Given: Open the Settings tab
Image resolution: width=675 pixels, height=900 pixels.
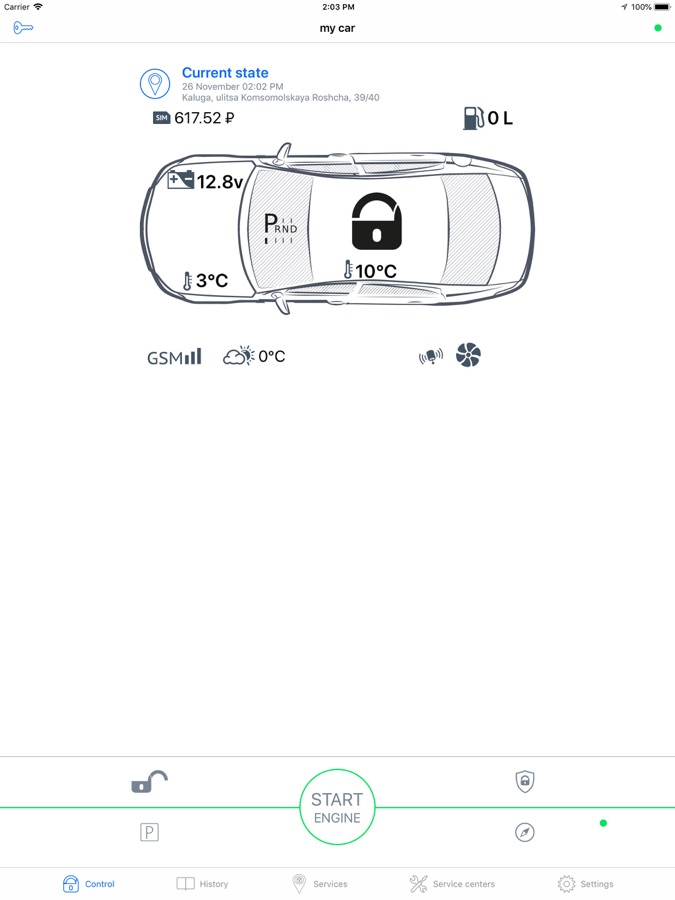Looking at the screenshot, I should pyautogui.click(x=585, y=884).
